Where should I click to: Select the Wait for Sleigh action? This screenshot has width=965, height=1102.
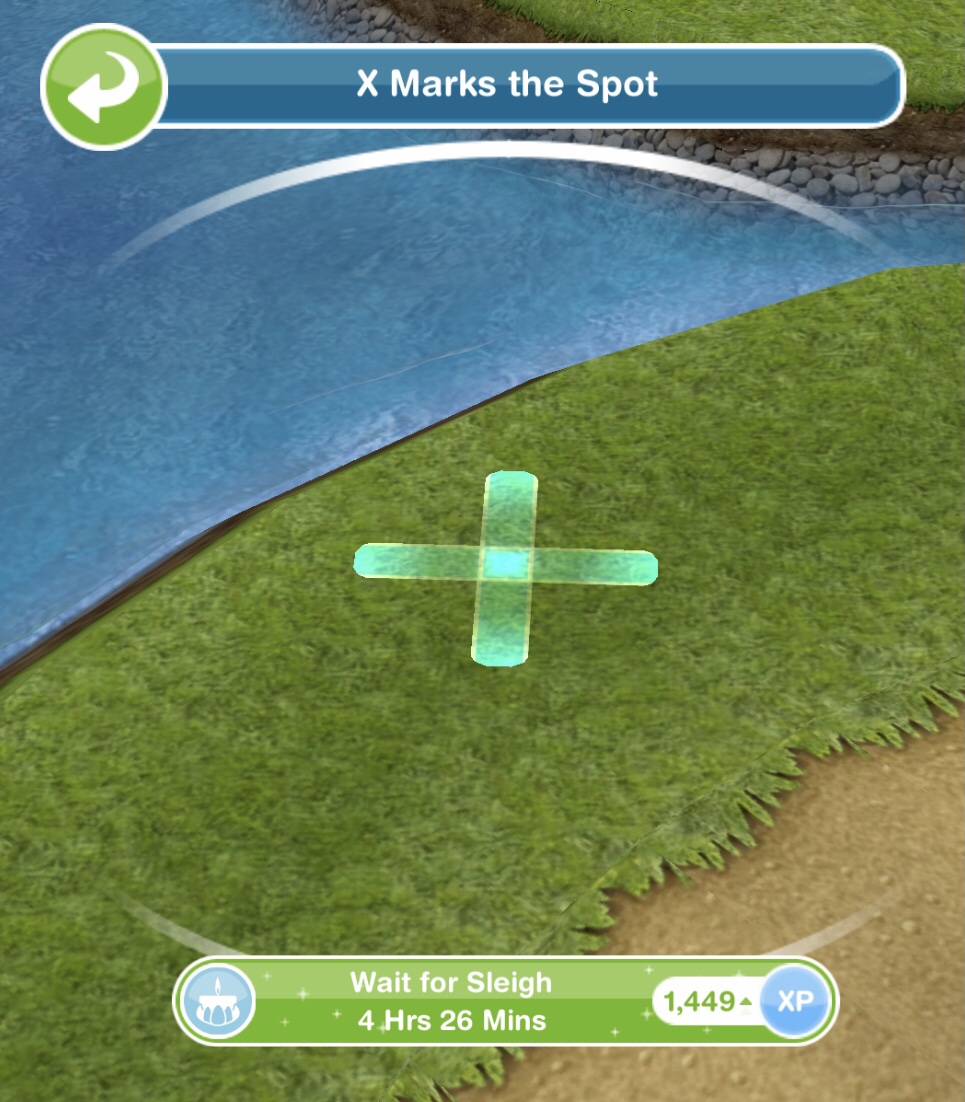pyautogui.click(x=450, y=1001)
